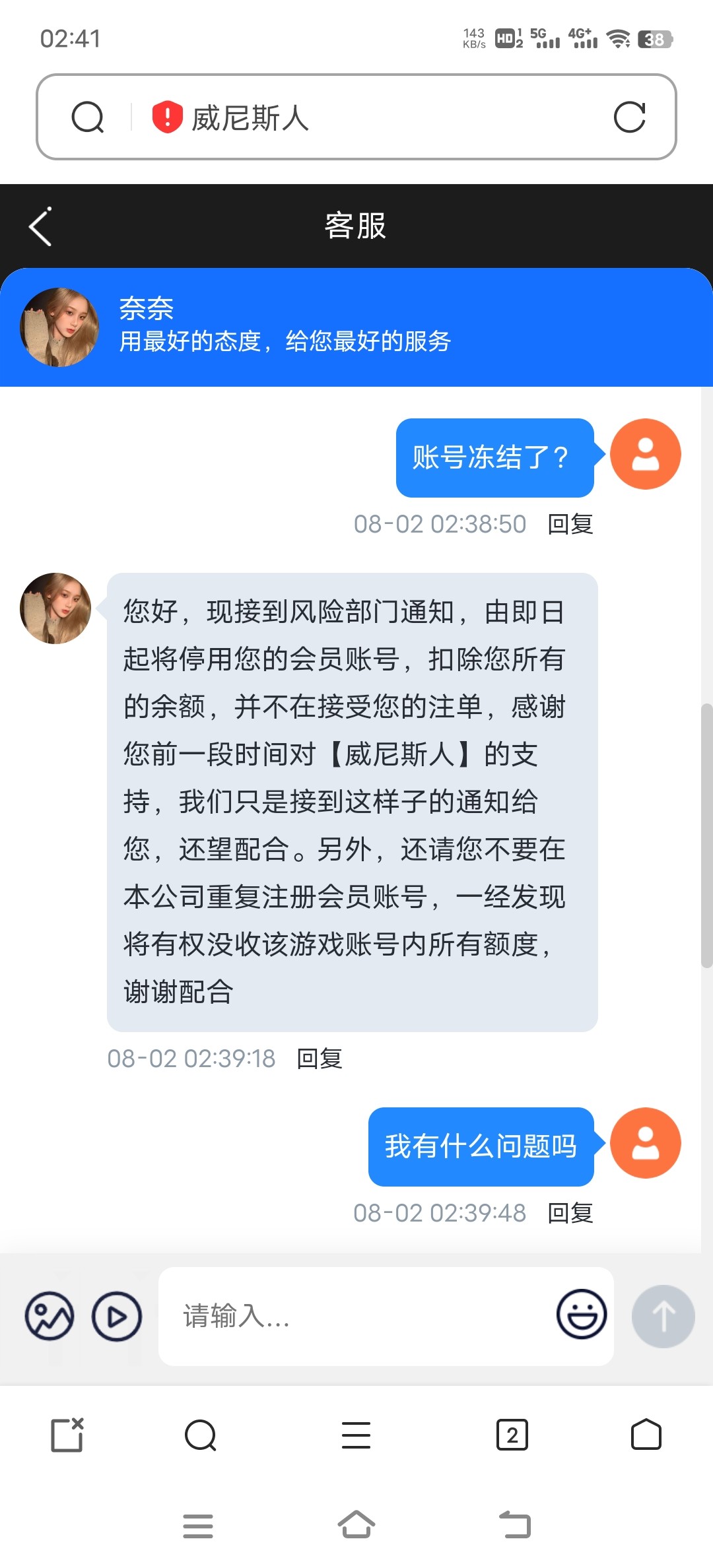Open the emoji picker

pos(581,1315)
